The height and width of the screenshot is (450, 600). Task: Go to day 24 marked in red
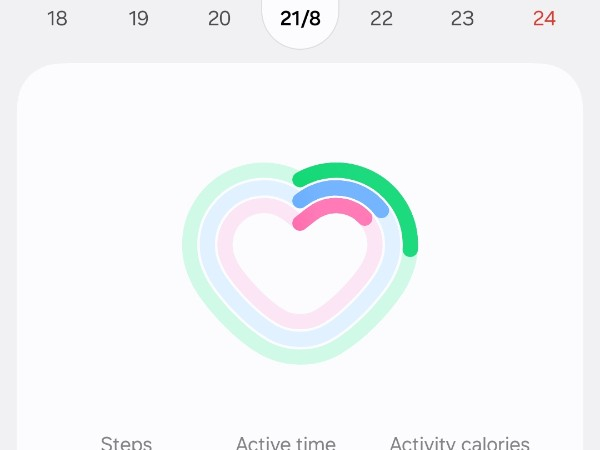[x=544, y=19]
